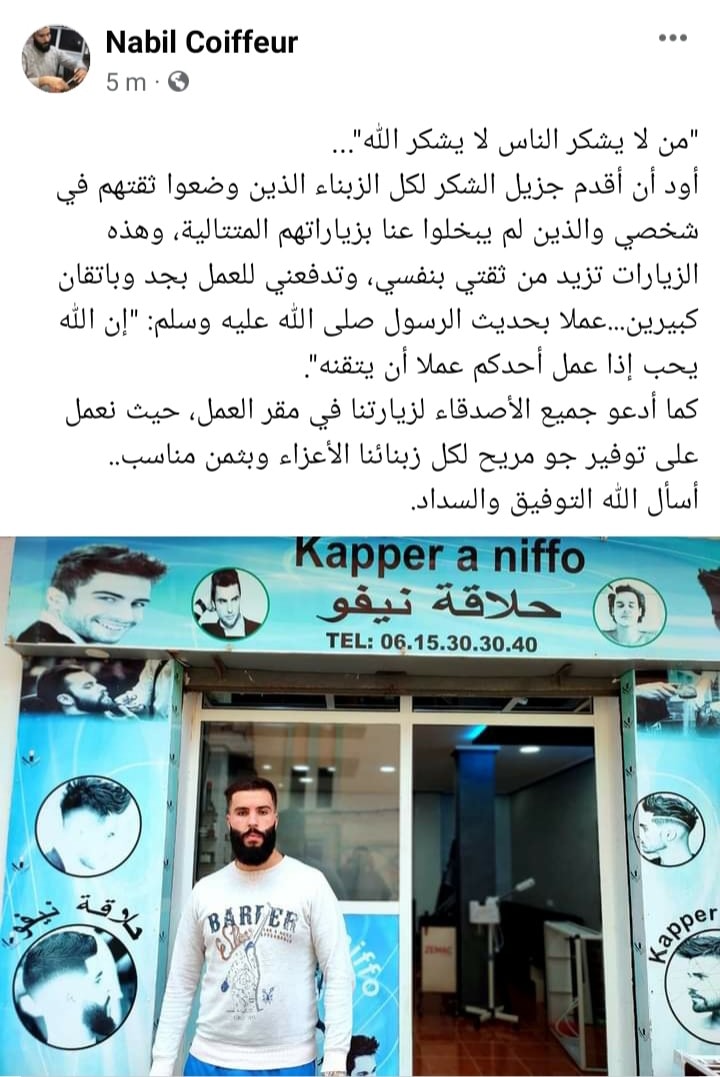720x1077 pixels.
Task: Open the post's three-dot options menu
Action: tap(672, 38)
